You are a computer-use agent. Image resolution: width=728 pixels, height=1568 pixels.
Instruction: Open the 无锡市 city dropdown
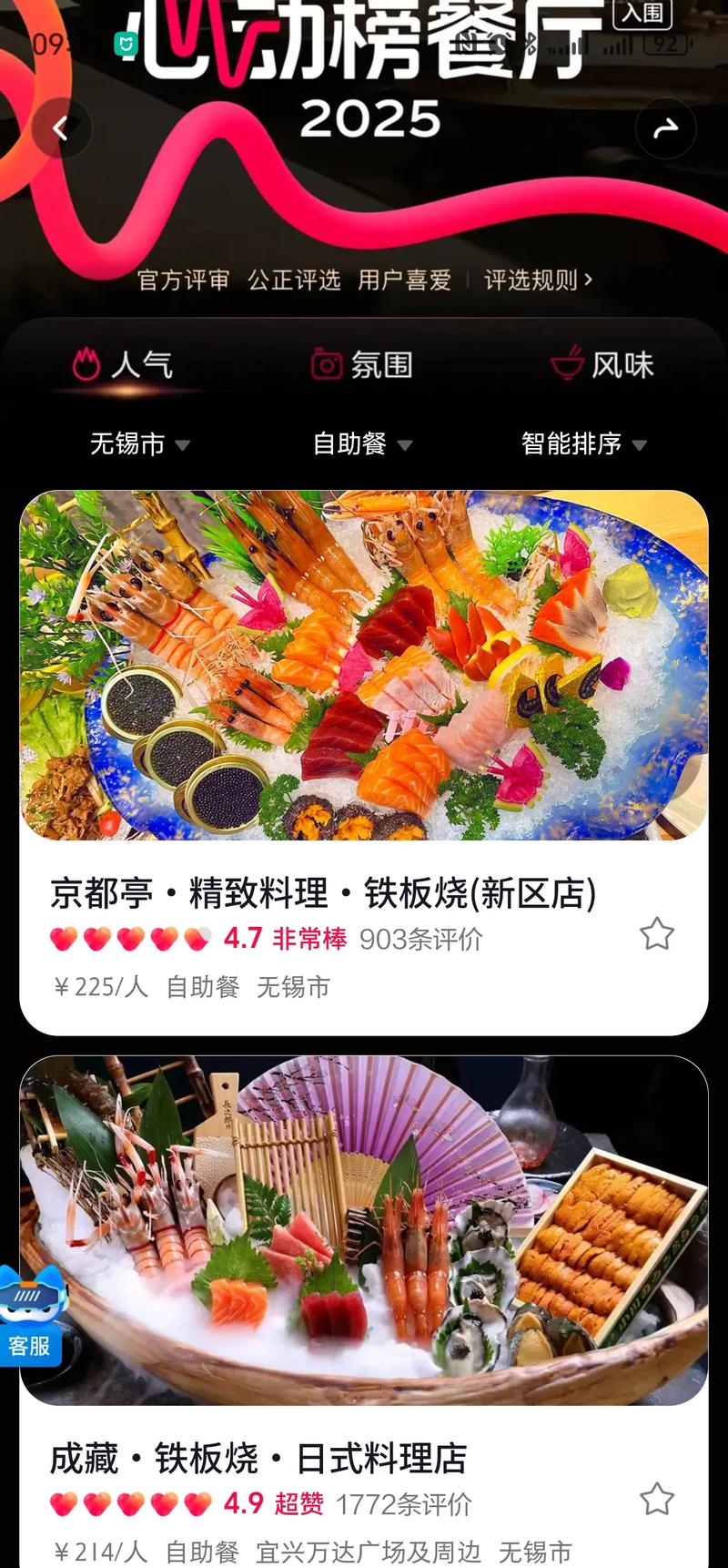pos(137,445)
